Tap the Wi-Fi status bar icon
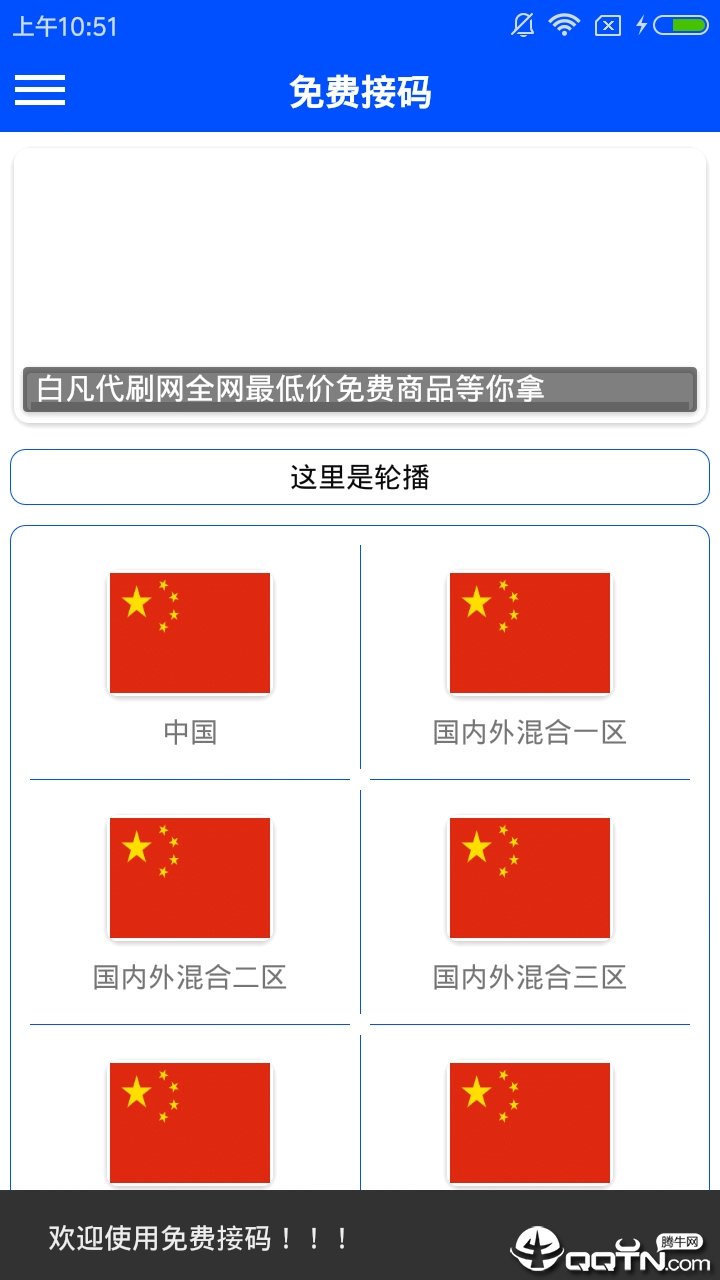720x1280 pixels. (563, 25)
